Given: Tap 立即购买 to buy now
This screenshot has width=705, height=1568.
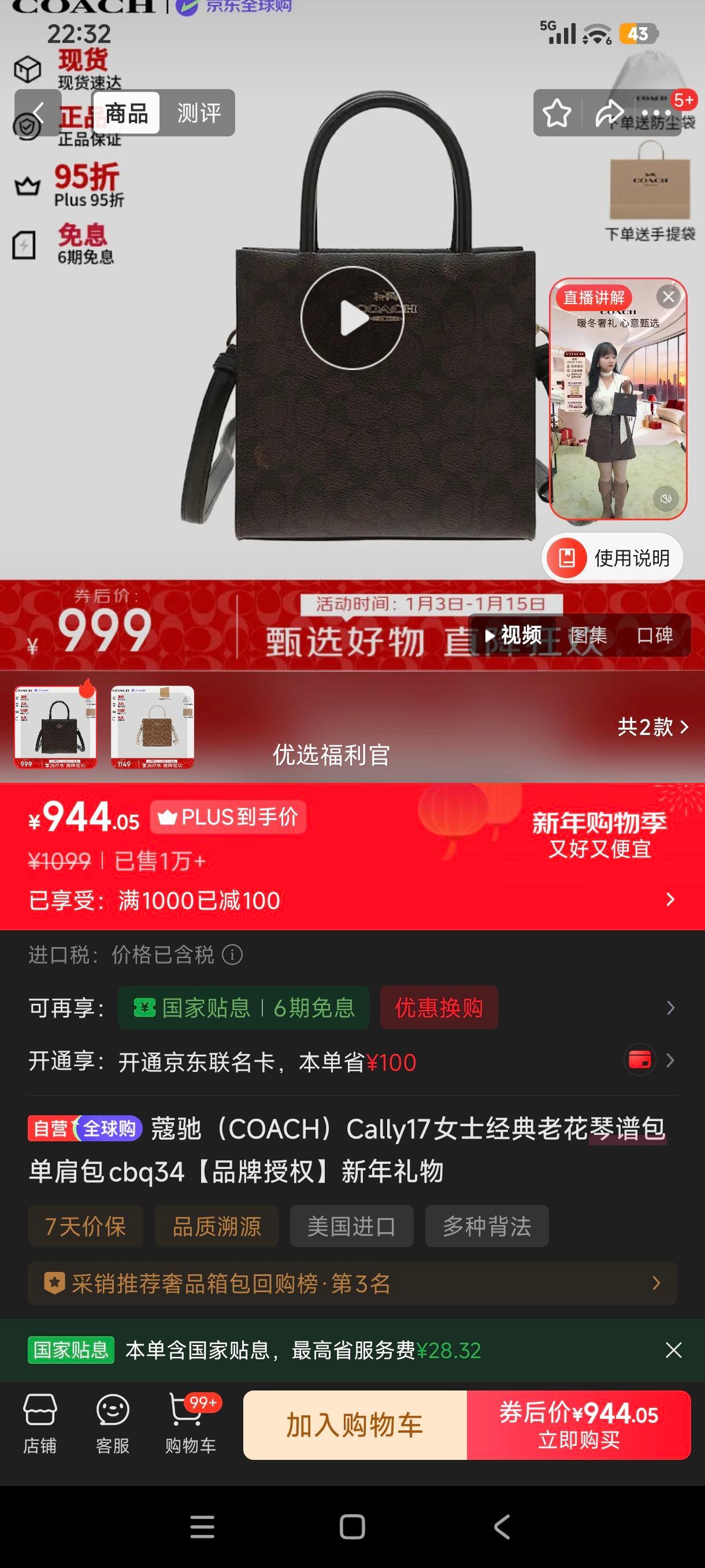Looking at the screenshot, I should [577, 1427].
